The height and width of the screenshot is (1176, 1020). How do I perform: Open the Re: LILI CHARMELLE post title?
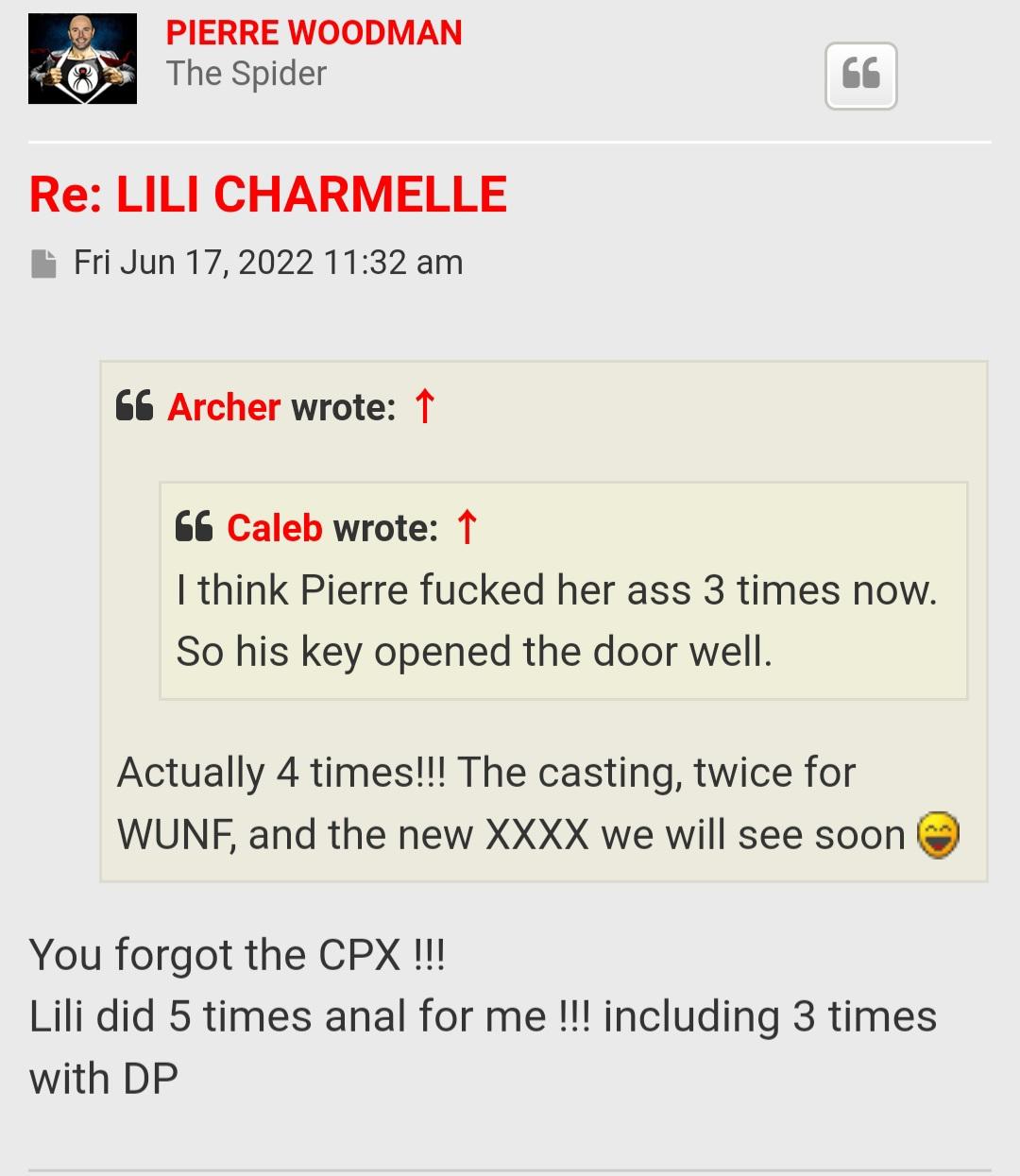coord(268,195)
